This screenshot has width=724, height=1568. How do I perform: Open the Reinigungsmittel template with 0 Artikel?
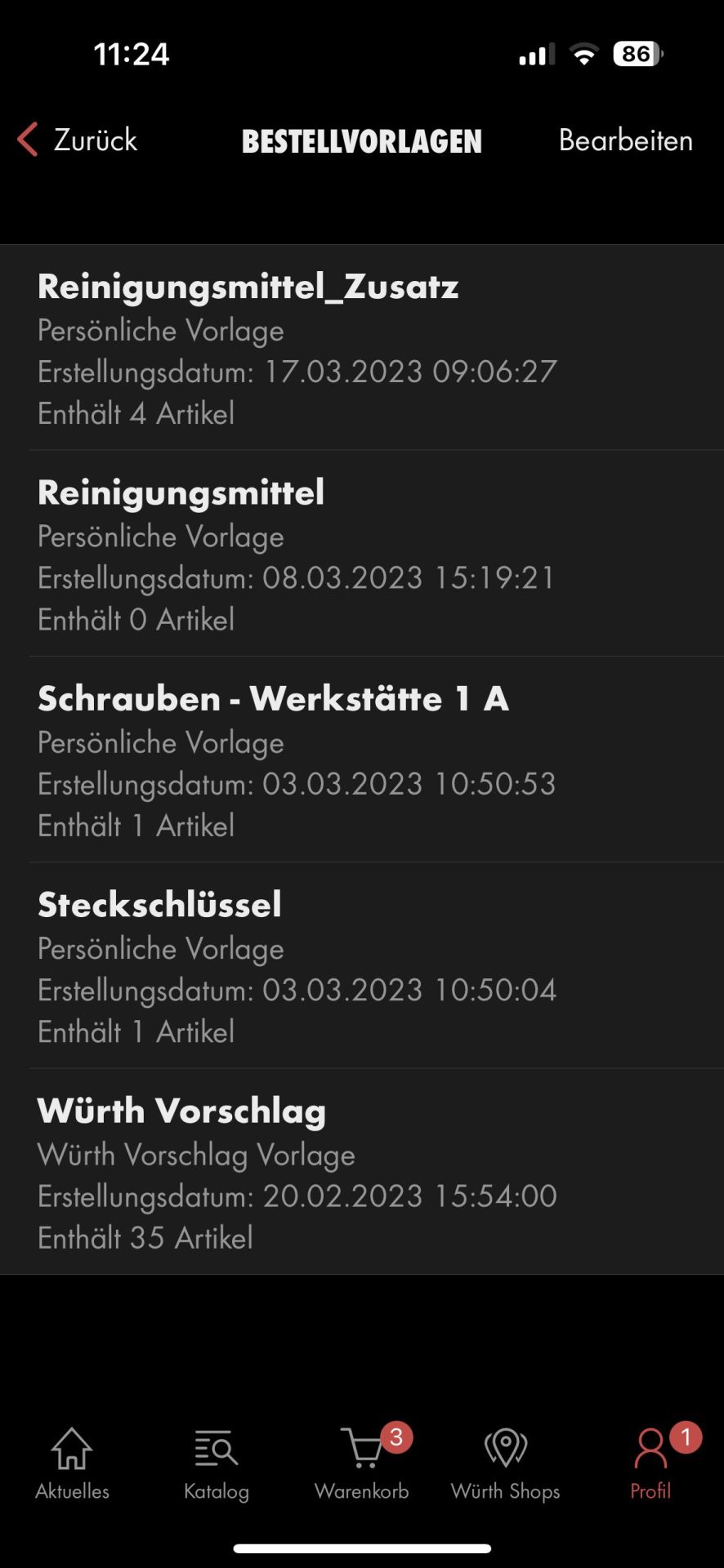coord(362,555)
